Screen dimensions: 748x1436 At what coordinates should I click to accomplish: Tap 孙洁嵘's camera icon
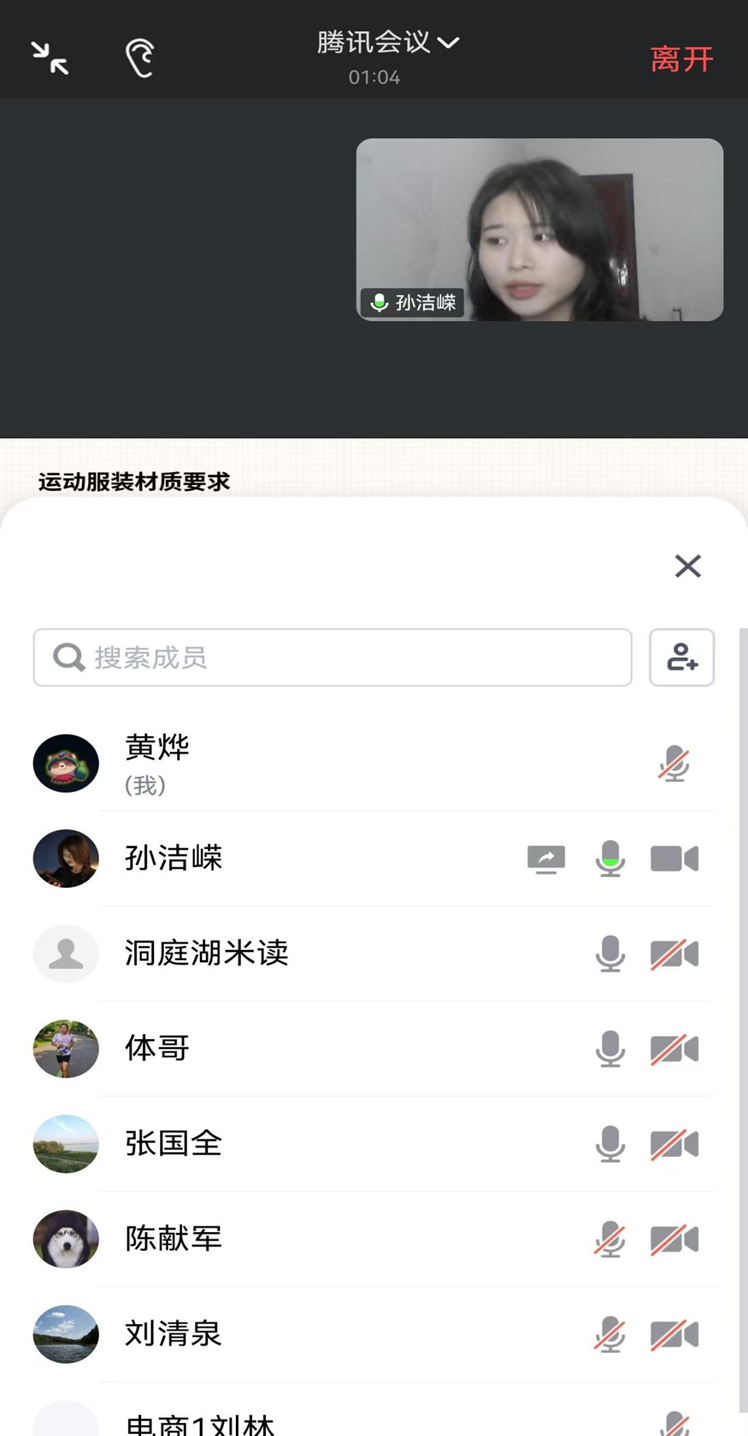point(674,859)
